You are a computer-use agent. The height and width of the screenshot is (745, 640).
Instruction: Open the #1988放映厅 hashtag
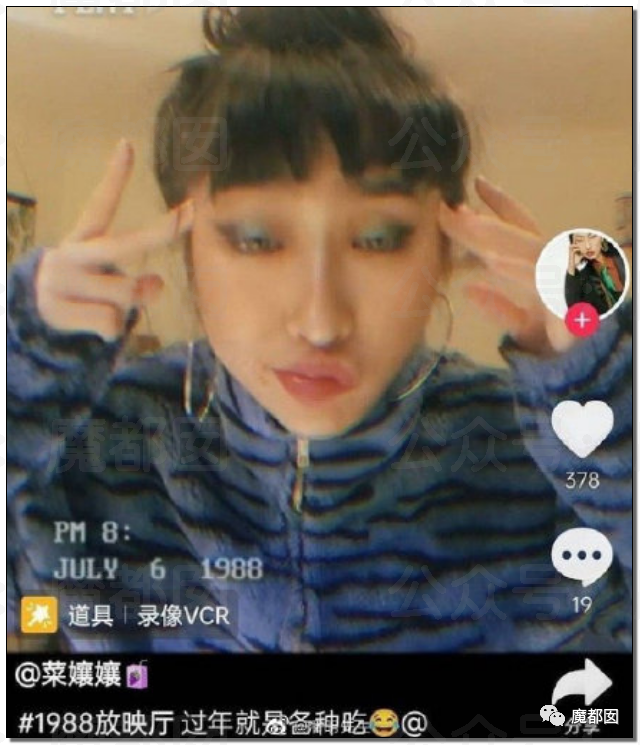click(x=96, y=723)
